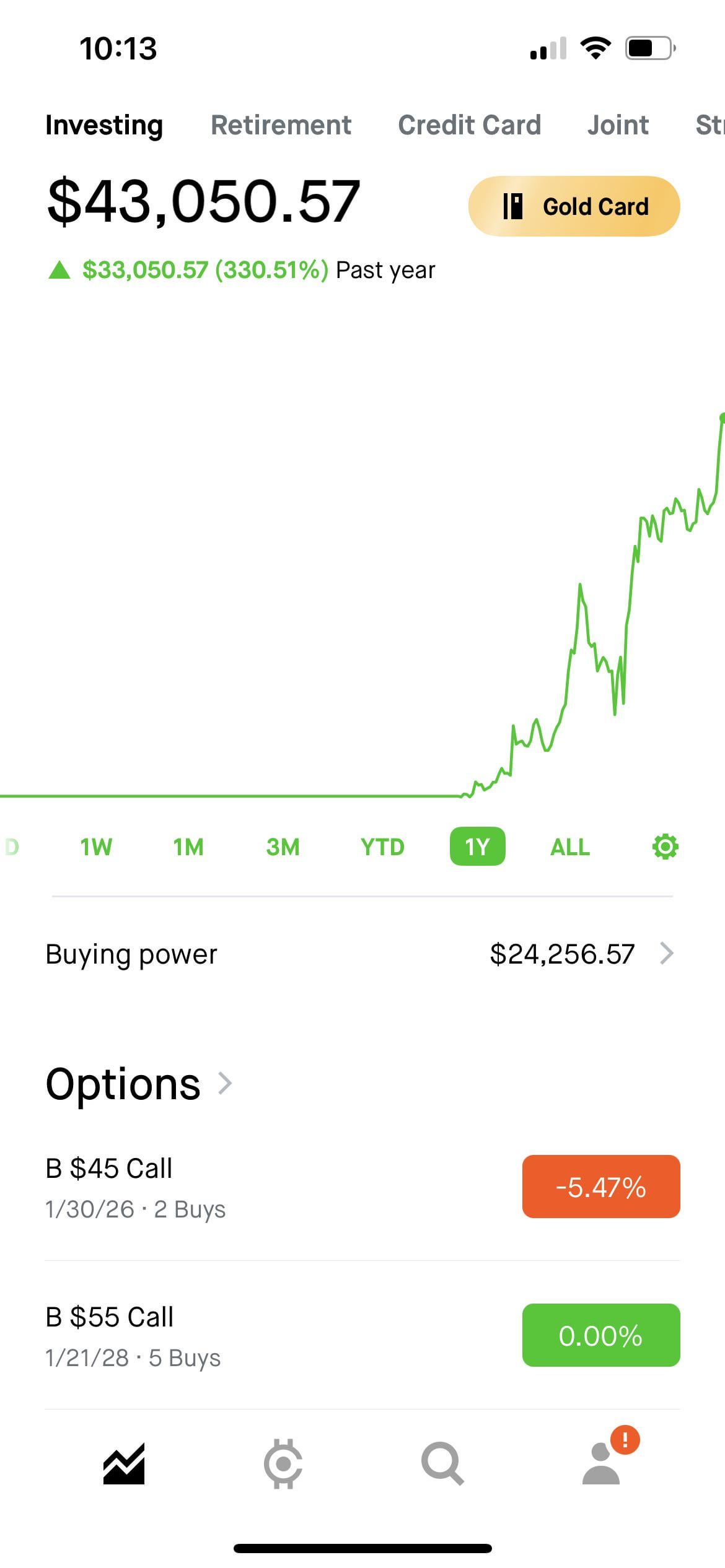Screen dimensions: 725x1568
Task: Open the search tab
Action: [x=442, y=1464]
